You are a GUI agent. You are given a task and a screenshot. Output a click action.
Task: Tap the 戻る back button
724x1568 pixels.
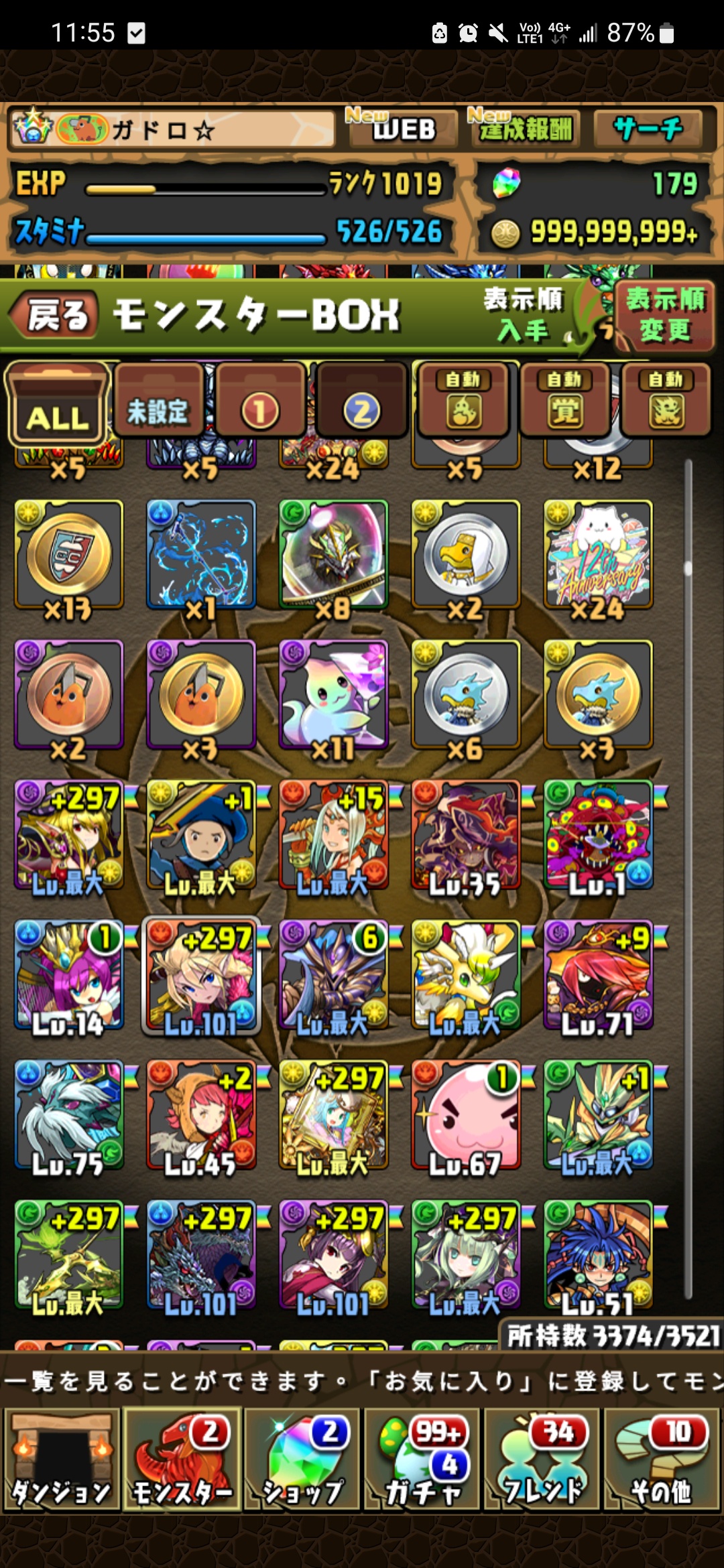tap(52, 315)
